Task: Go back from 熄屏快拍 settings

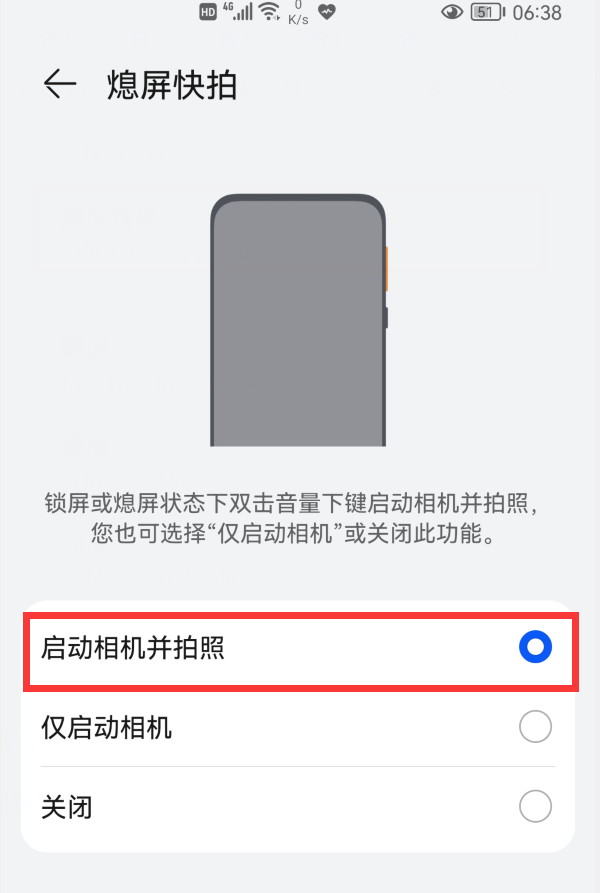Action: coord(60,84)
